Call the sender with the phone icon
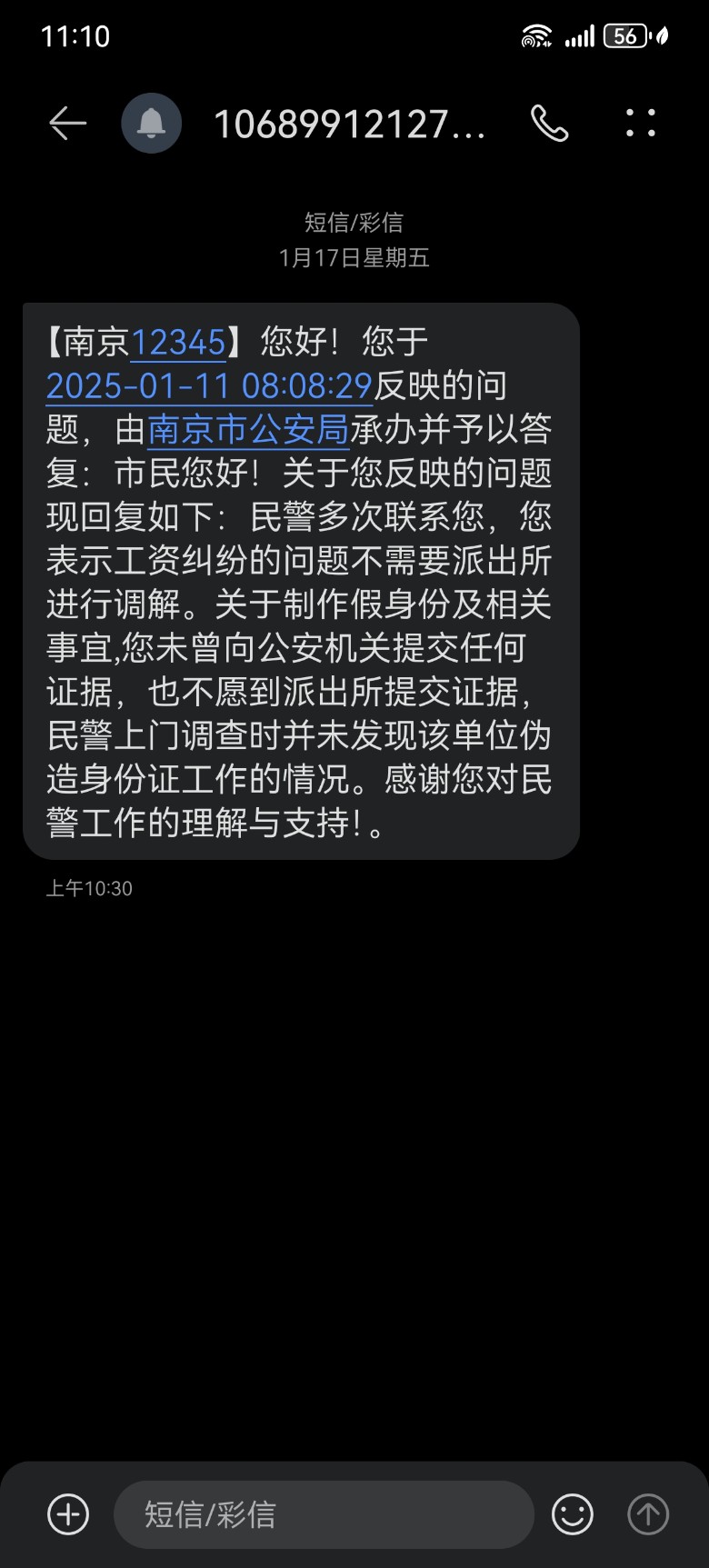The image size is (709, 1568). 550,124
